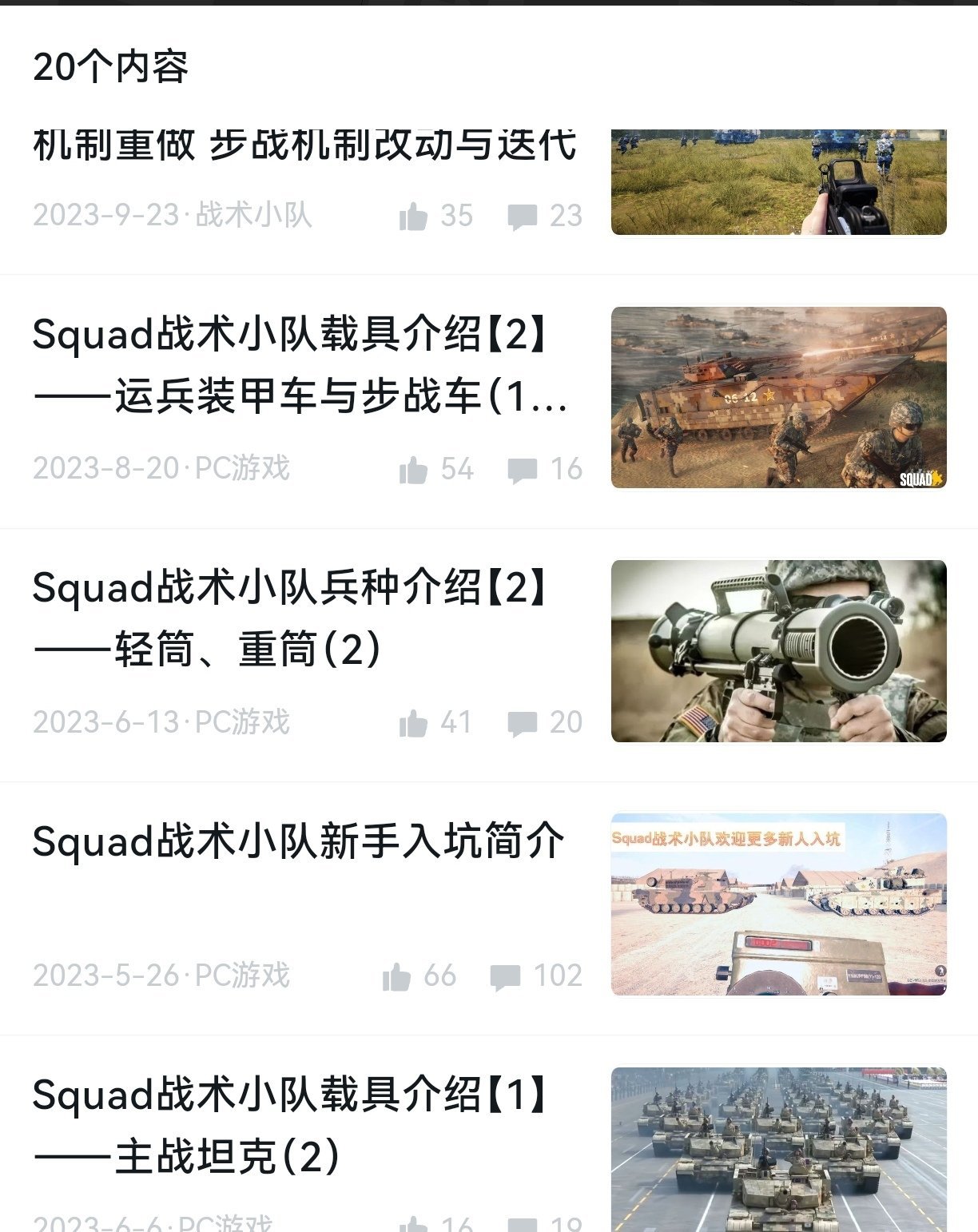View comments on 步战机制改动与迭代 article
This screenshot has width=978, height=1232.
(x=523, y=216)
